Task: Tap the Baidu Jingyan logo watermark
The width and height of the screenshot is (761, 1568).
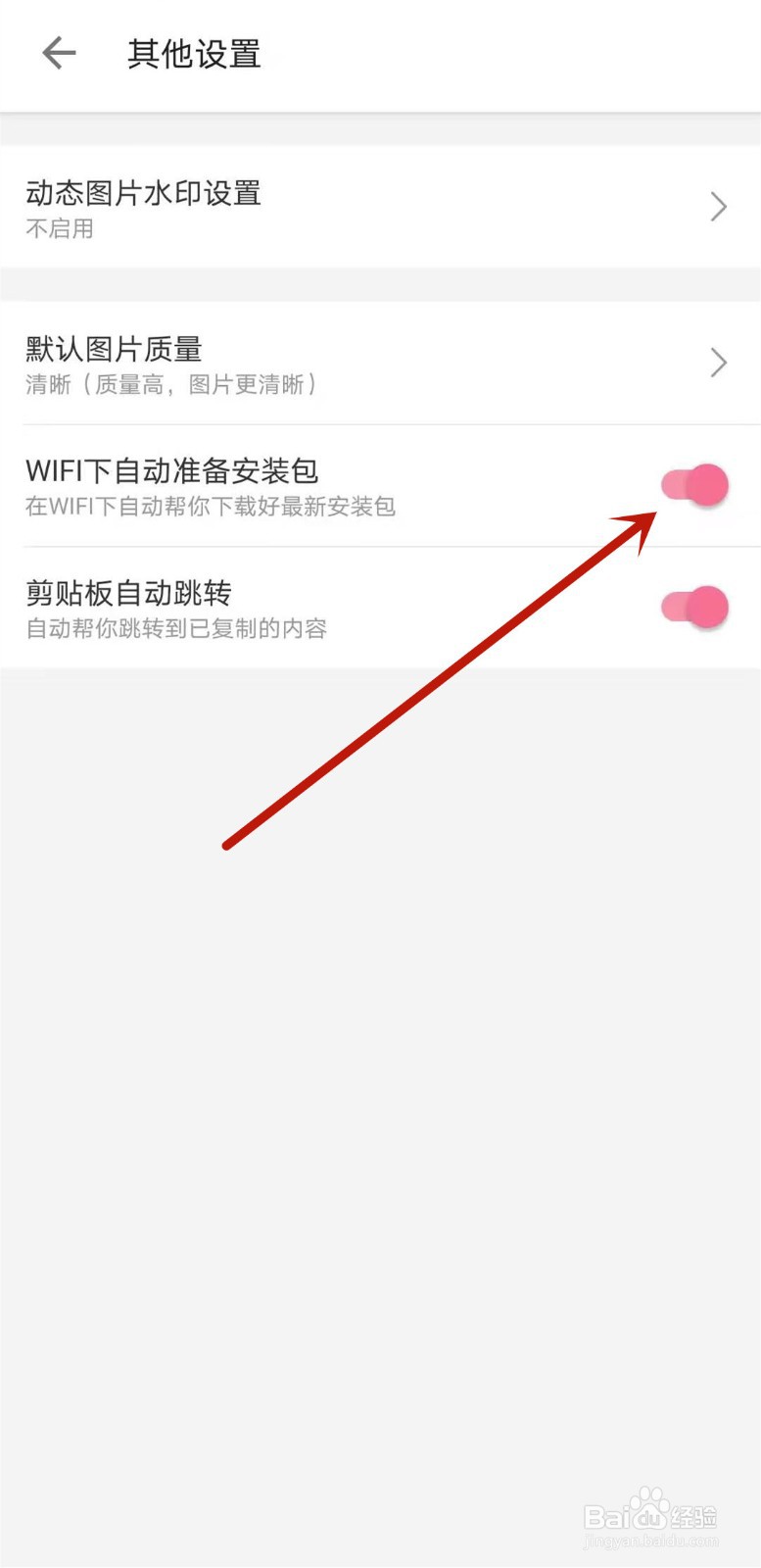Action: [x=651, y=1514]
